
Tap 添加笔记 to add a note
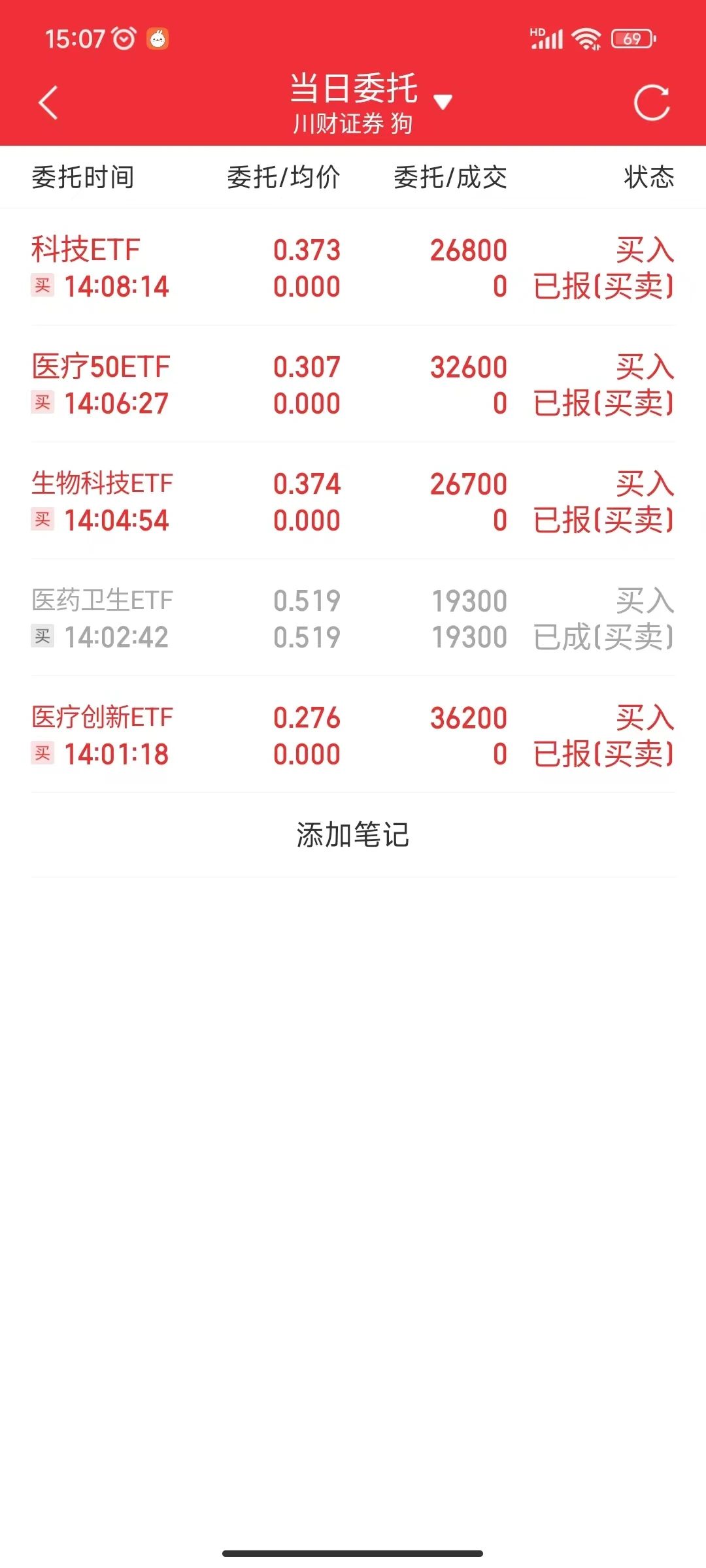pyautogui.click(x=353, y=835)
